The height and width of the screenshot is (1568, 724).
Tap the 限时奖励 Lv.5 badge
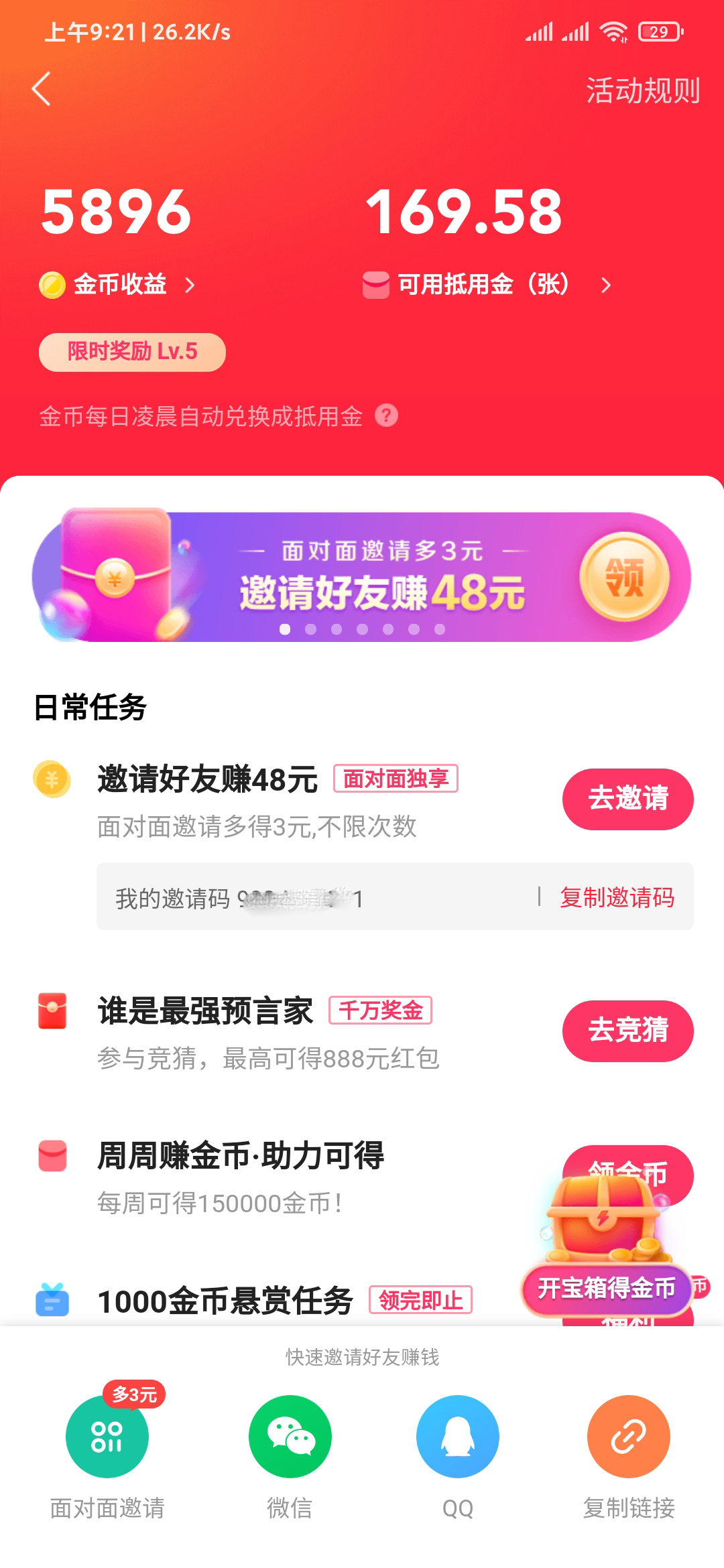pos(131,351)
